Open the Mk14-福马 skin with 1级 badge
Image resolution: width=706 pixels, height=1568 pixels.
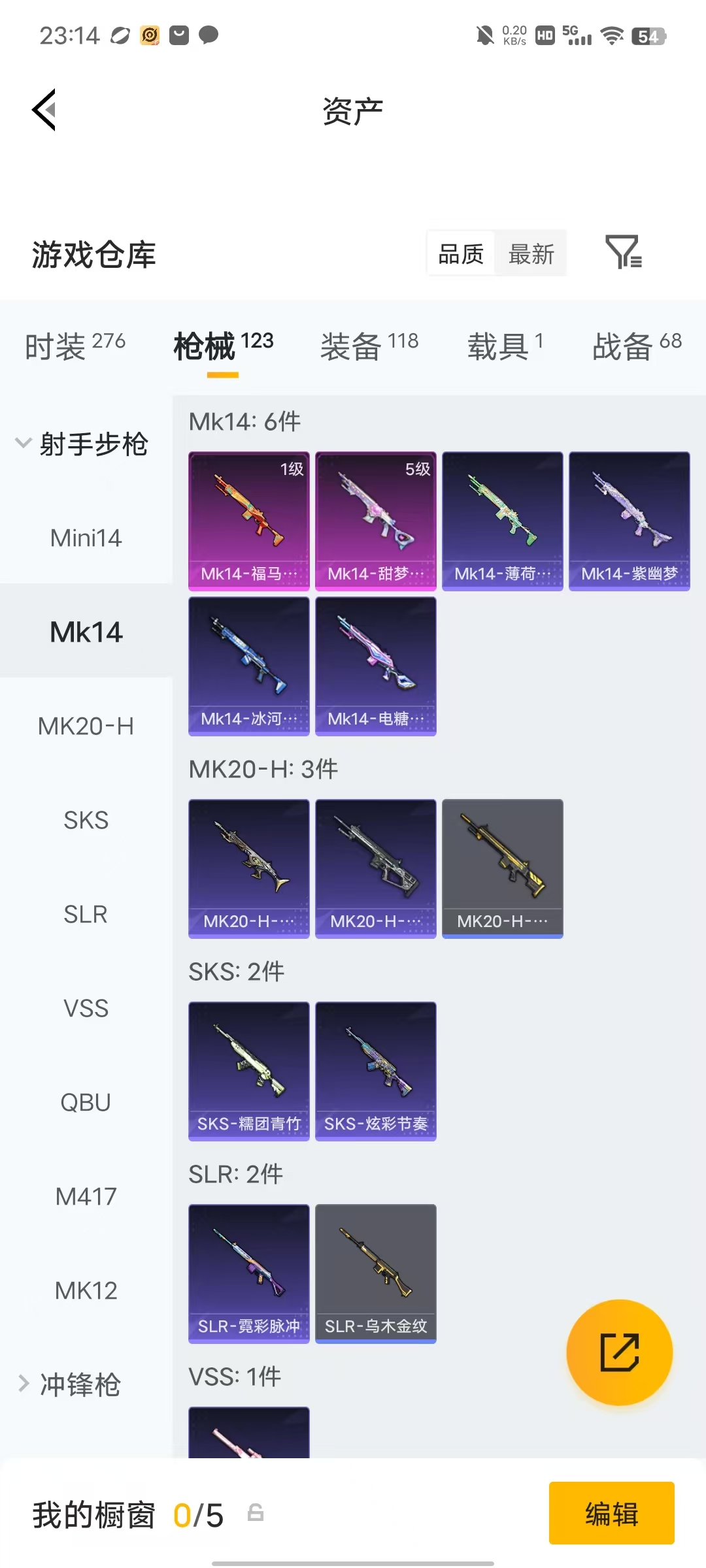(249, 521)
